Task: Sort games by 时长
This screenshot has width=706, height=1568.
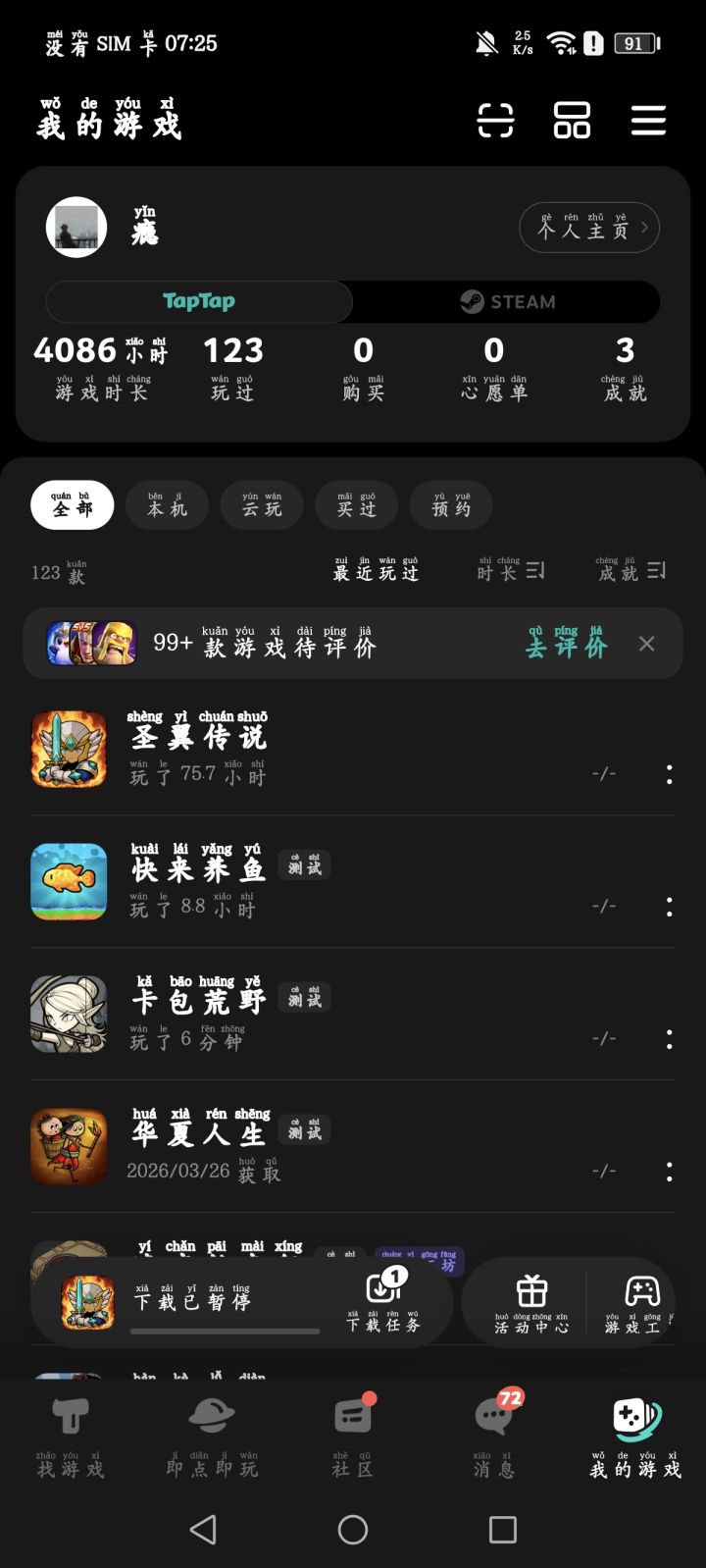Action: (510, 571)
